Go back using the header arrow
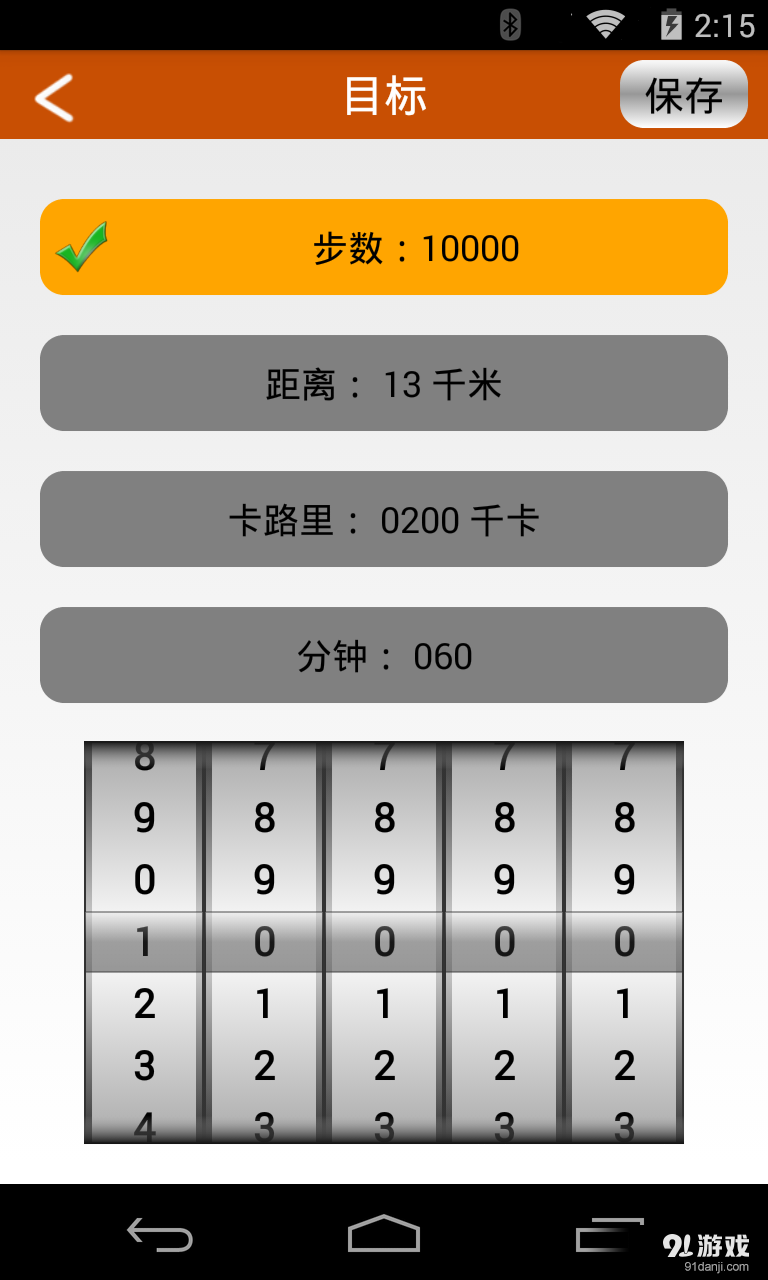Viewport: 768px width, 1280px height. [x=54, y=97]
